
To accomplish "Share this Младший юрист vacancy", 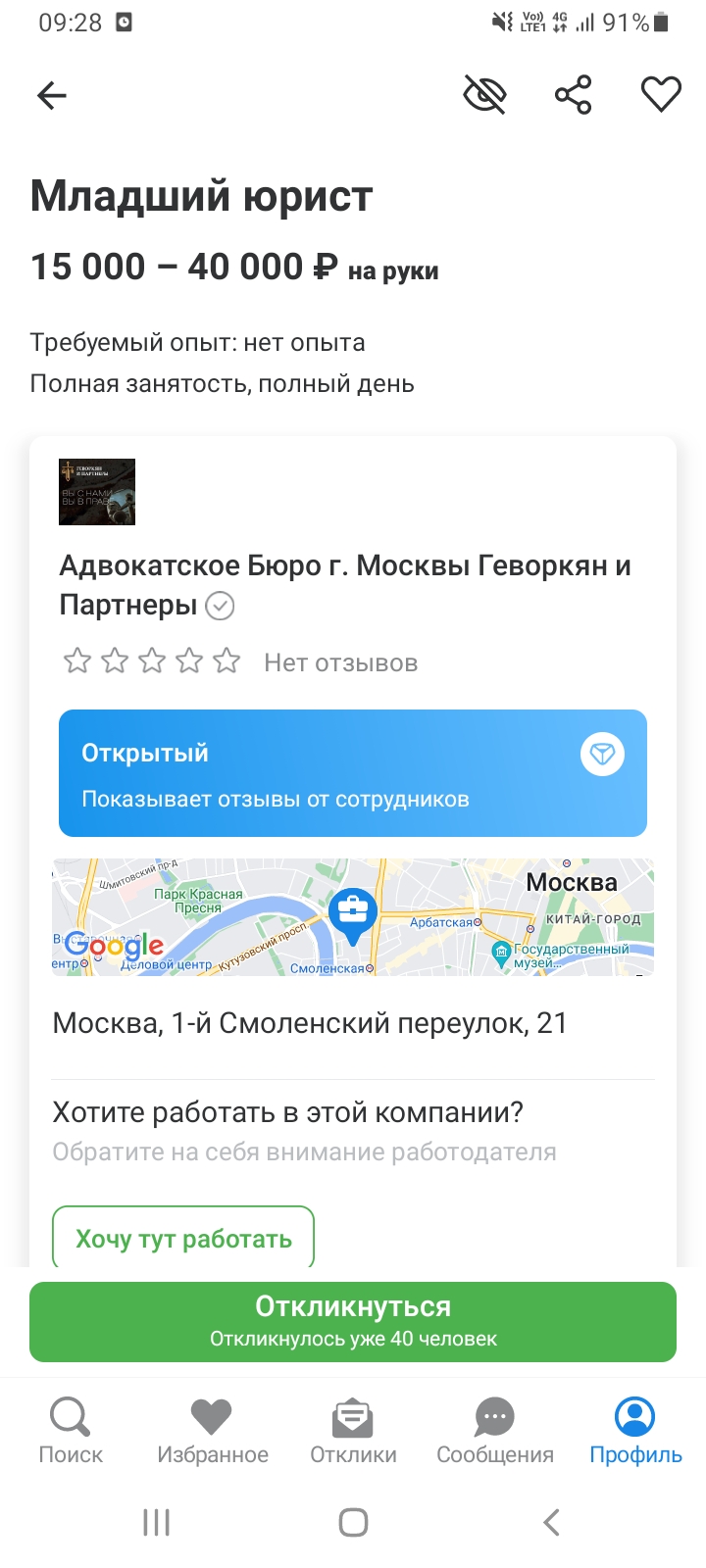I will (x=574, y=95).
